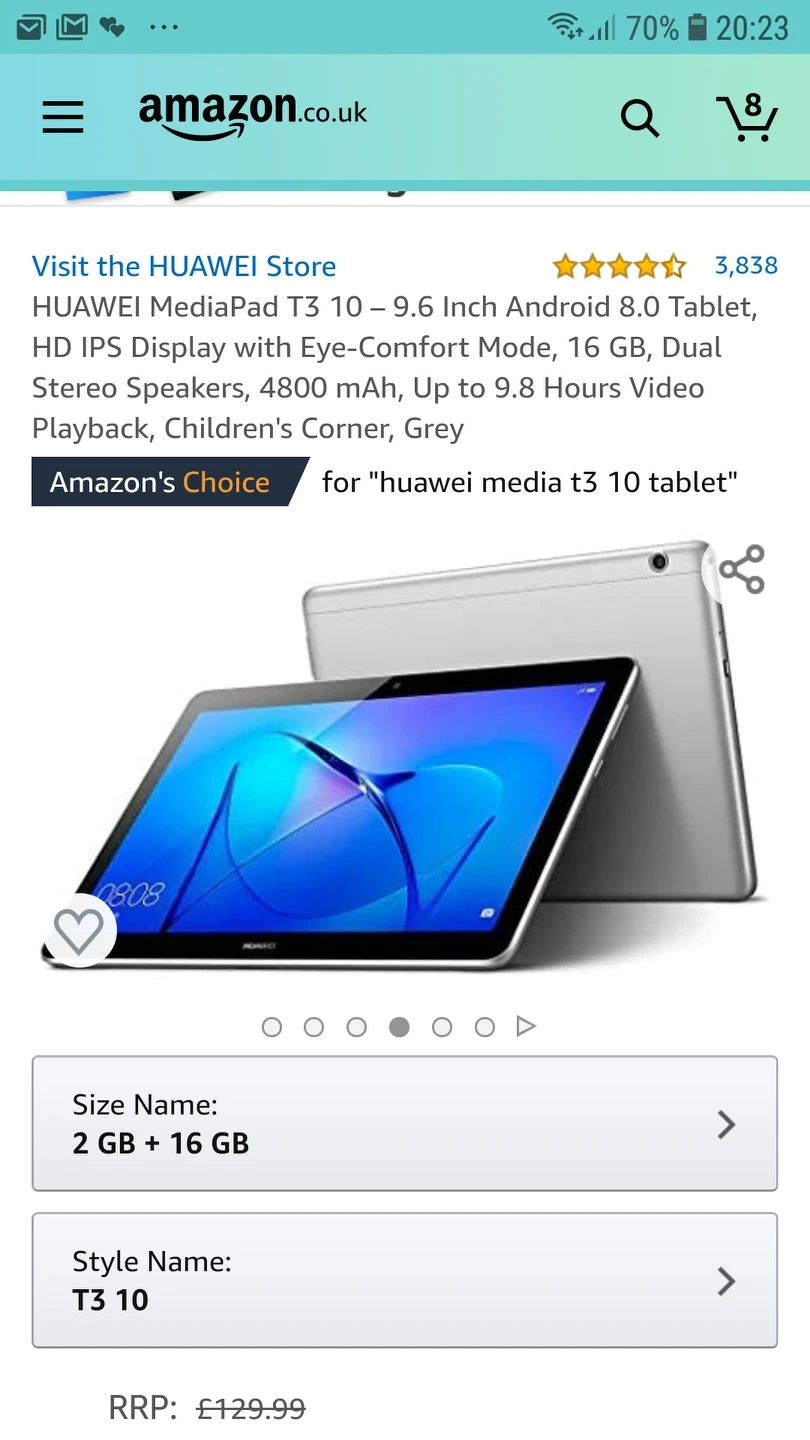This screenshot has height=1440, width=810.
Task: Add tablet to wish list heart
Action: (79, 931)
